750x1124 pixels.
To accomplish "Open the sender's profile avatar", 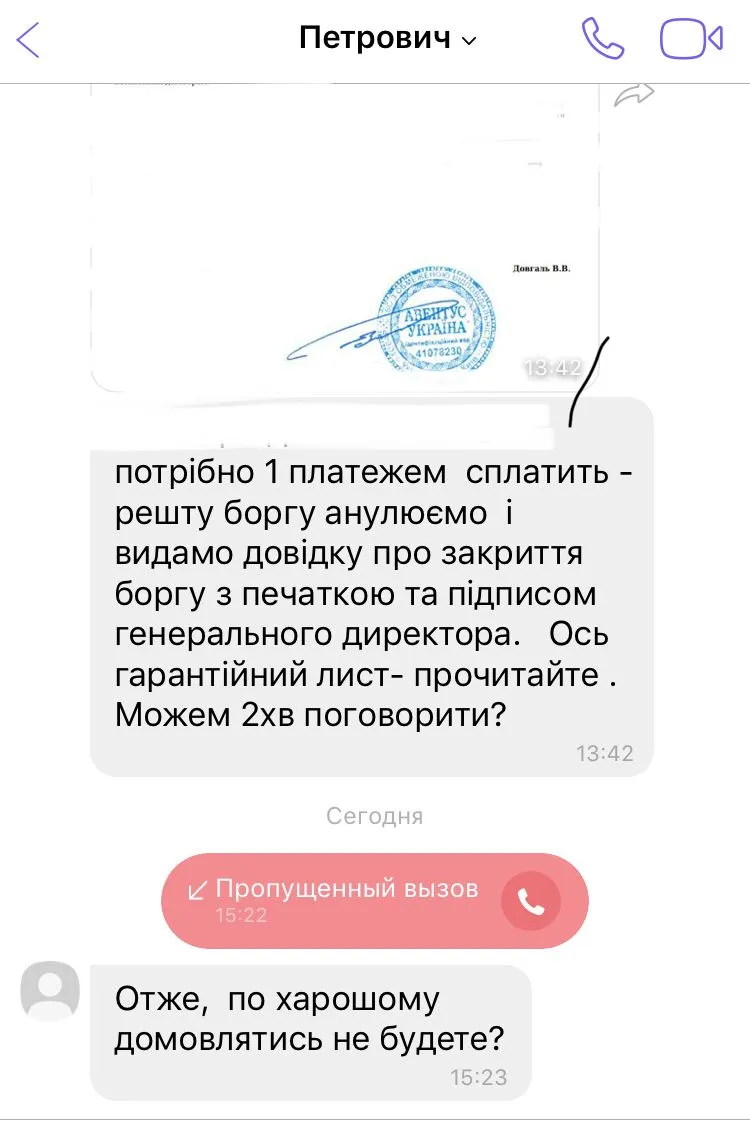I will 50,990.
